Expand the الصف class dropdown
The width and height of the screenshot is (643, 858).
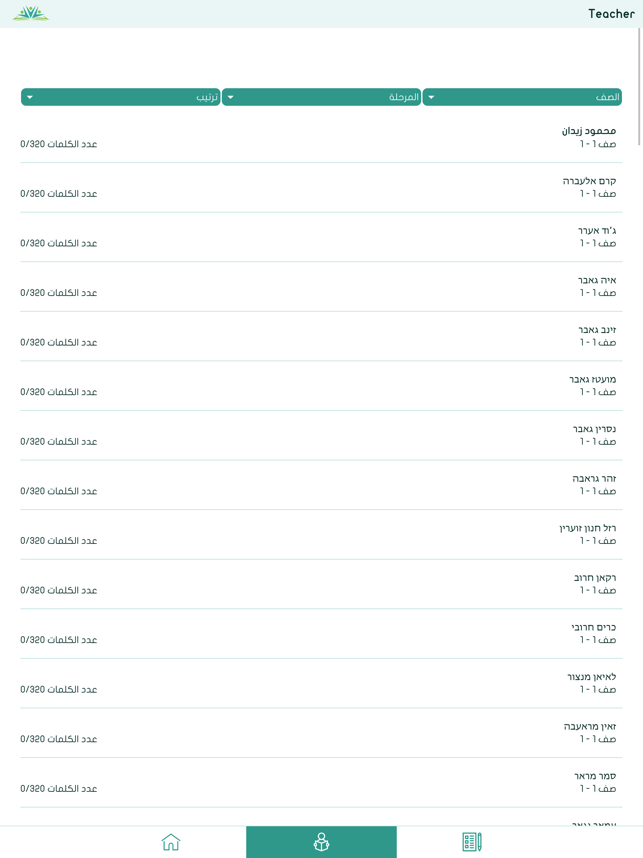[522, 97]
